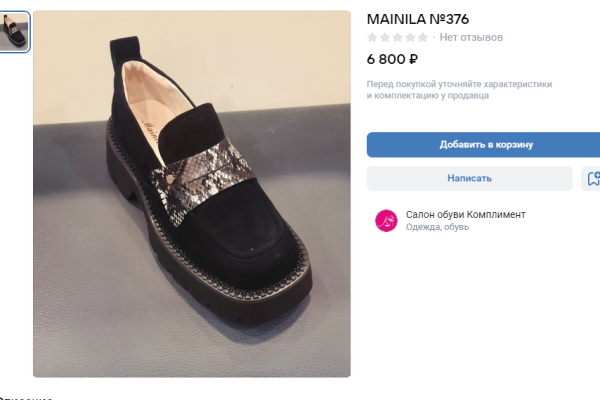
Task: Open the star rating reviews
Action: pyautogui.click(x=398, y=37)
